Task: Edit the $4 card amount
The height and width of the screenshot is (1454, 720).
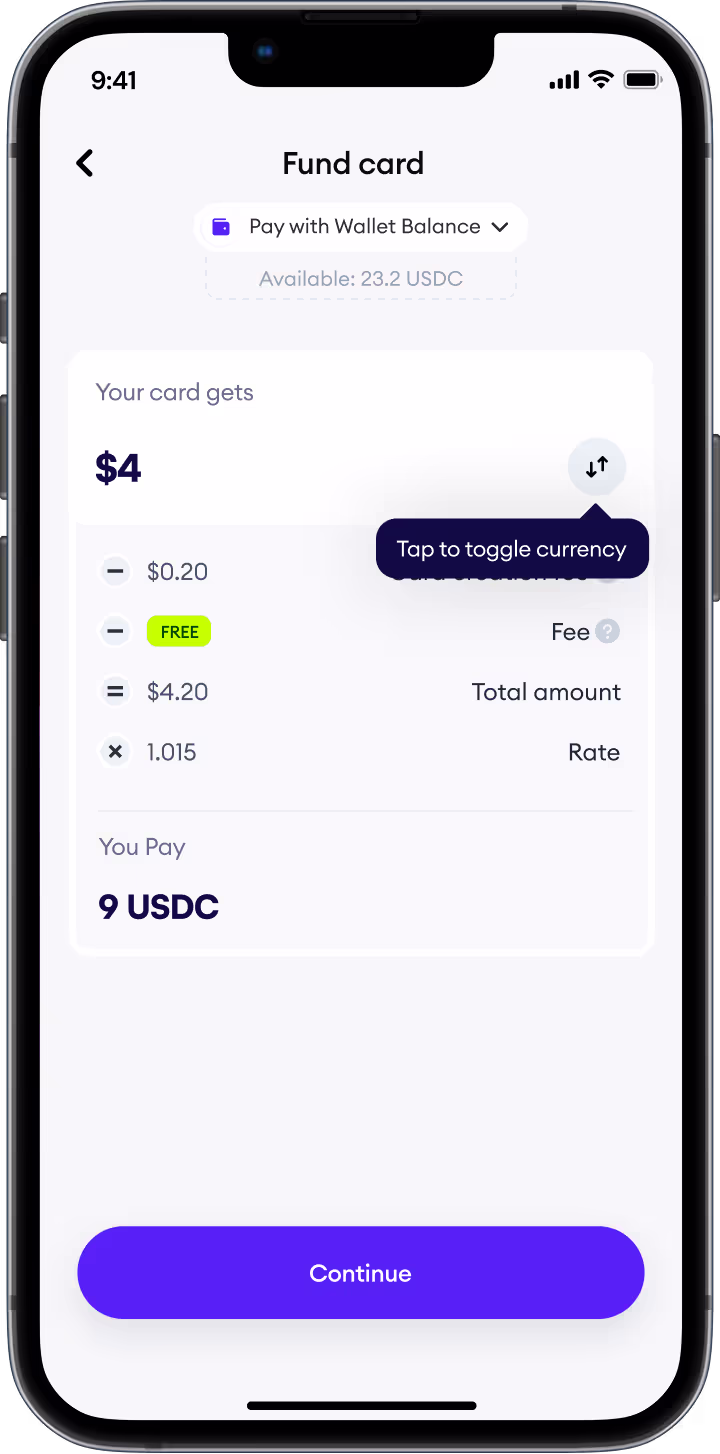Action: (119, 468)
